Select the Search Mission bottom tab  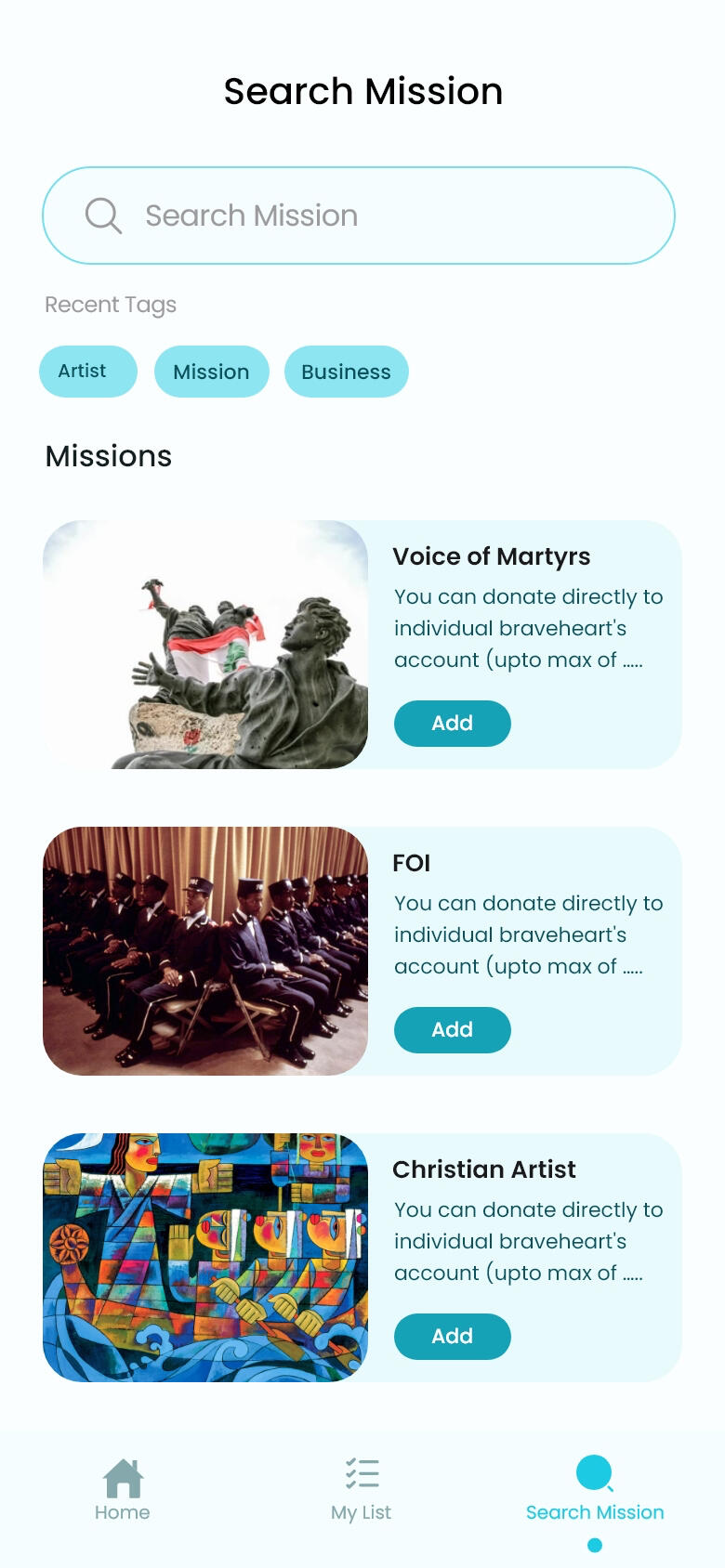[x=595, y=1490]
